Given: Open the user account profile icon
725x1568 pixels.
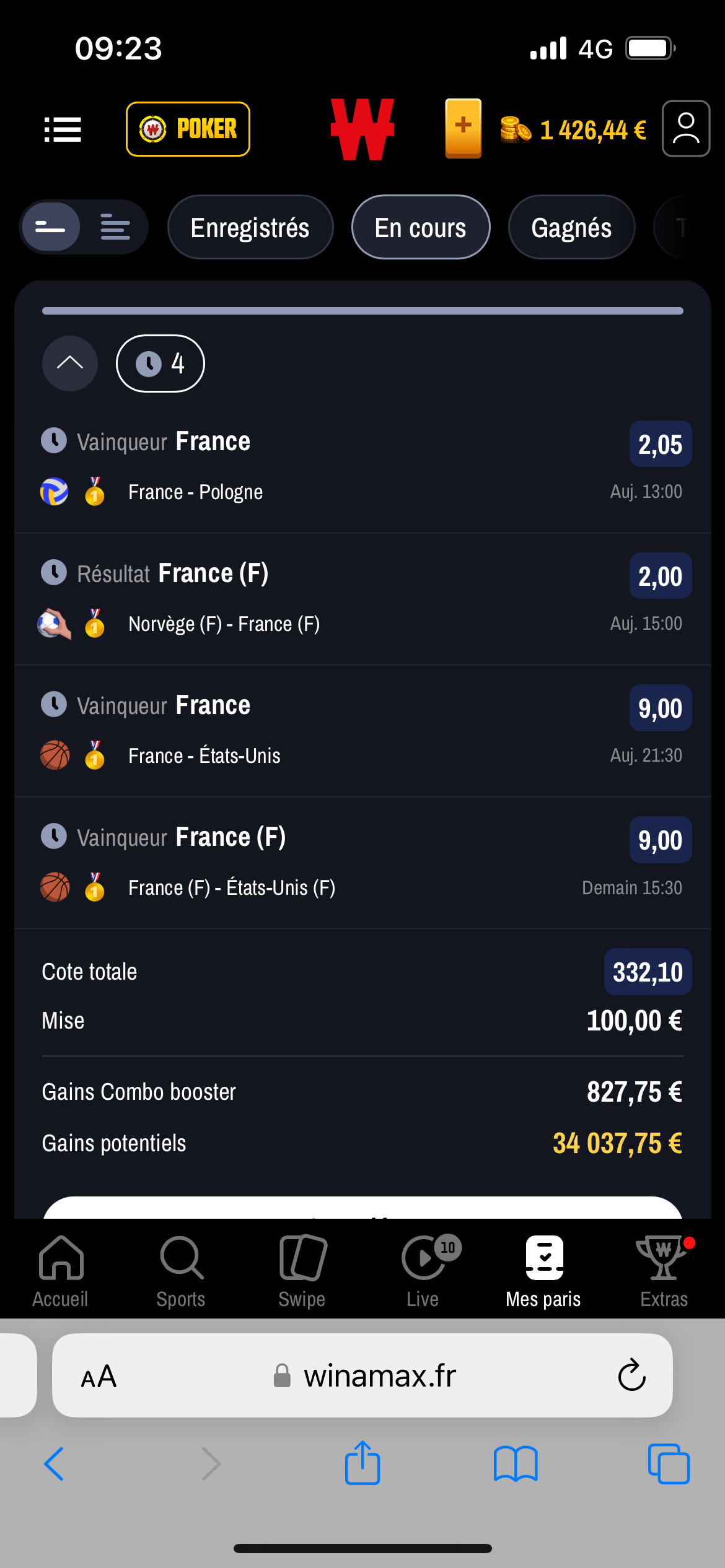Looking at the screenshot, I should [686, 129].
